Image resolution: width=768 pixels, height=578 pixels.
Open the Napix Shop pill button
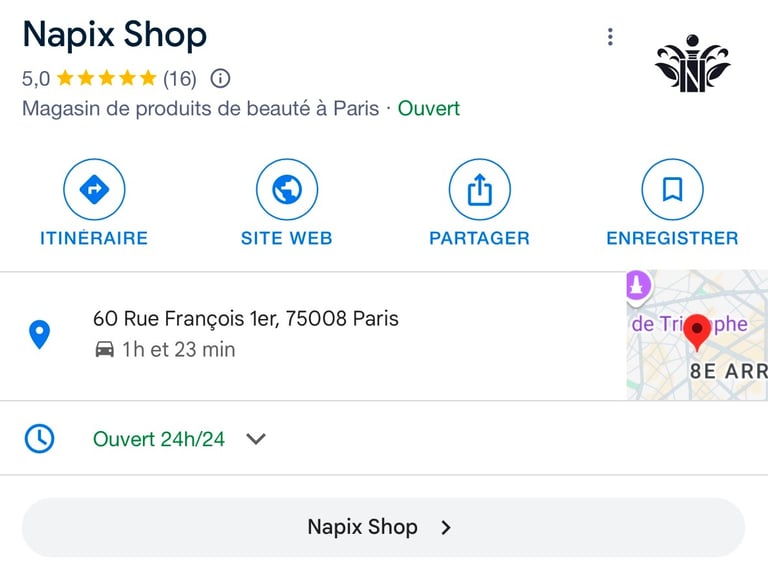pos(383,527)
